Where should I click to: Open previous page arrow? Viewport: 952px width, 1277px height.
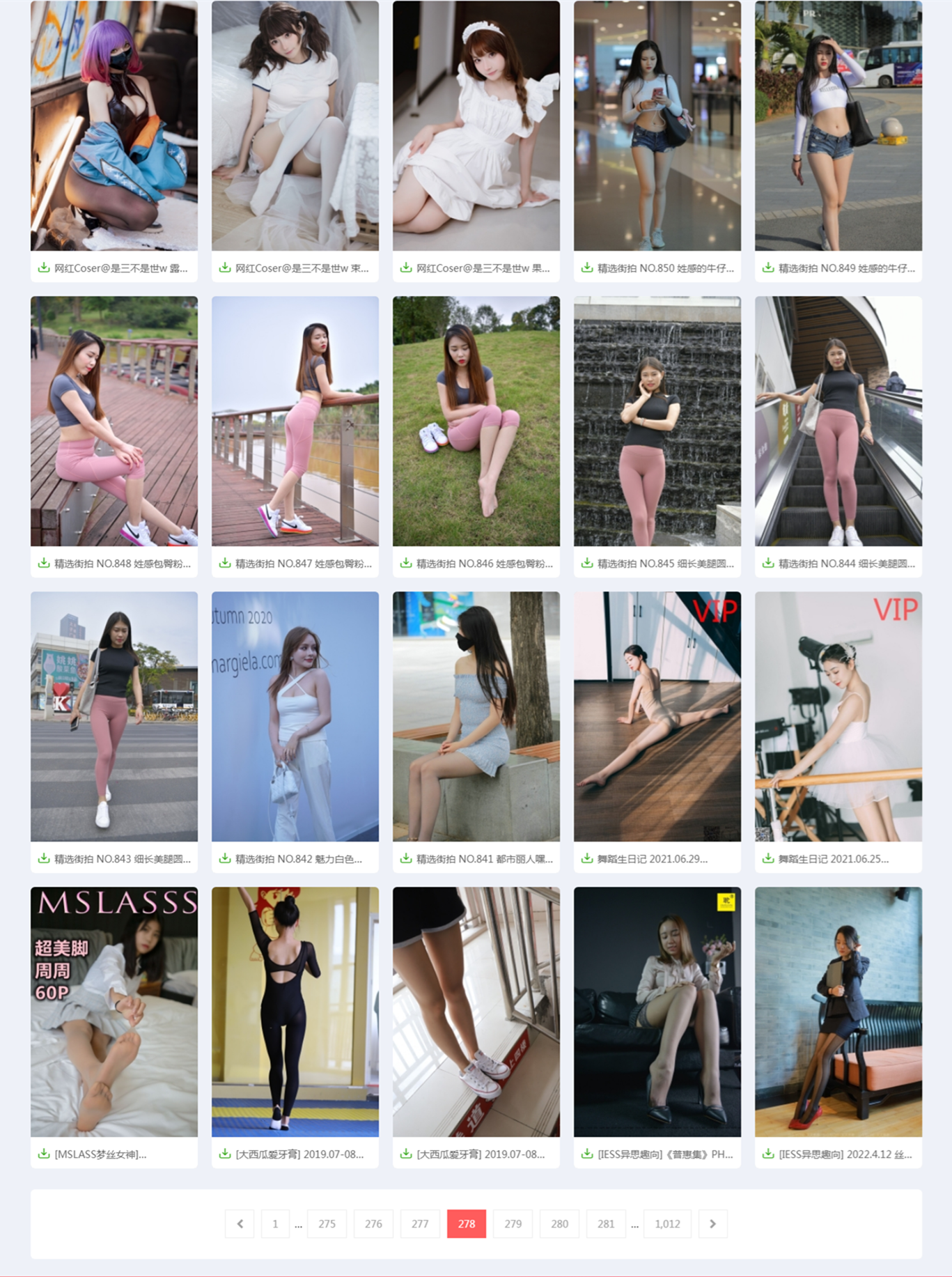tap(240, 1223)
